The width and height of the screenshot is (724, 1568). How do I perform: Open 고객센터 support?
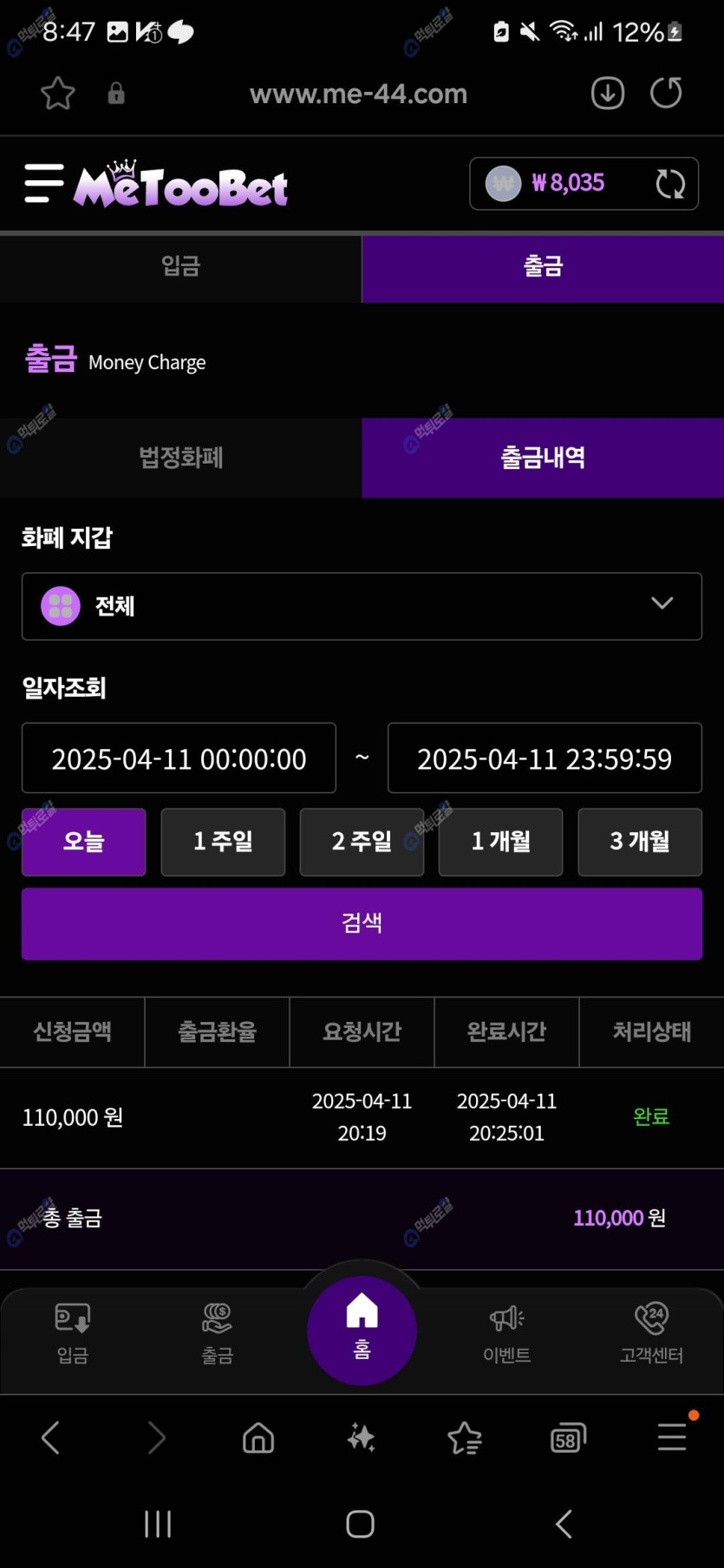pyautogui.click(x=651, y=1333)
